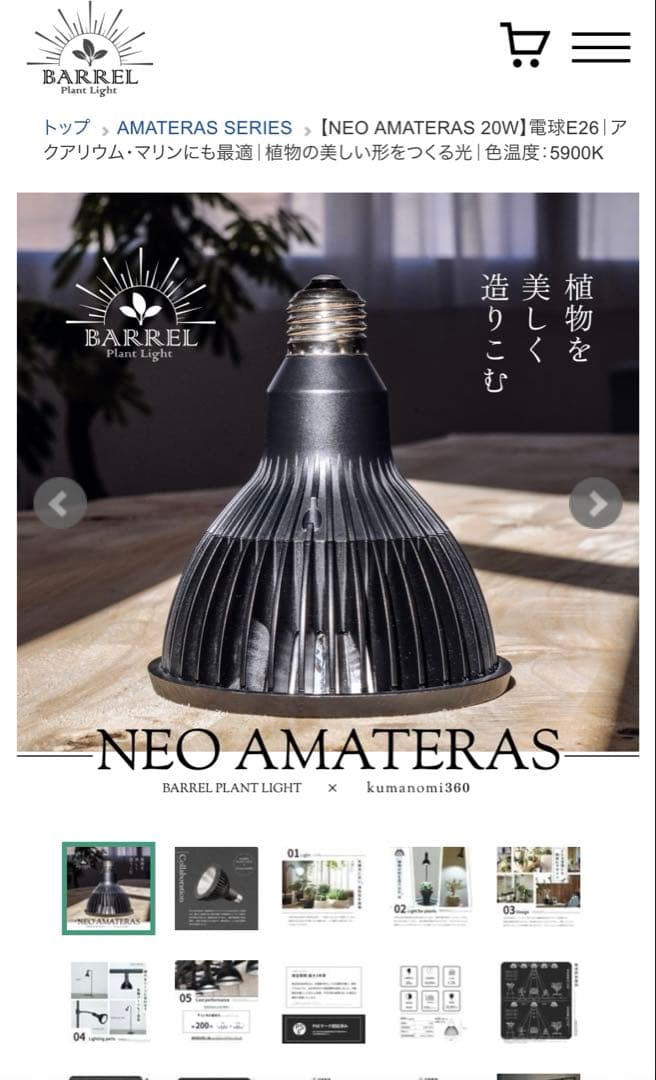656x1080 pixels.
Task: View the 05 Cost performance thumbnail
Action: point(216,1003)
